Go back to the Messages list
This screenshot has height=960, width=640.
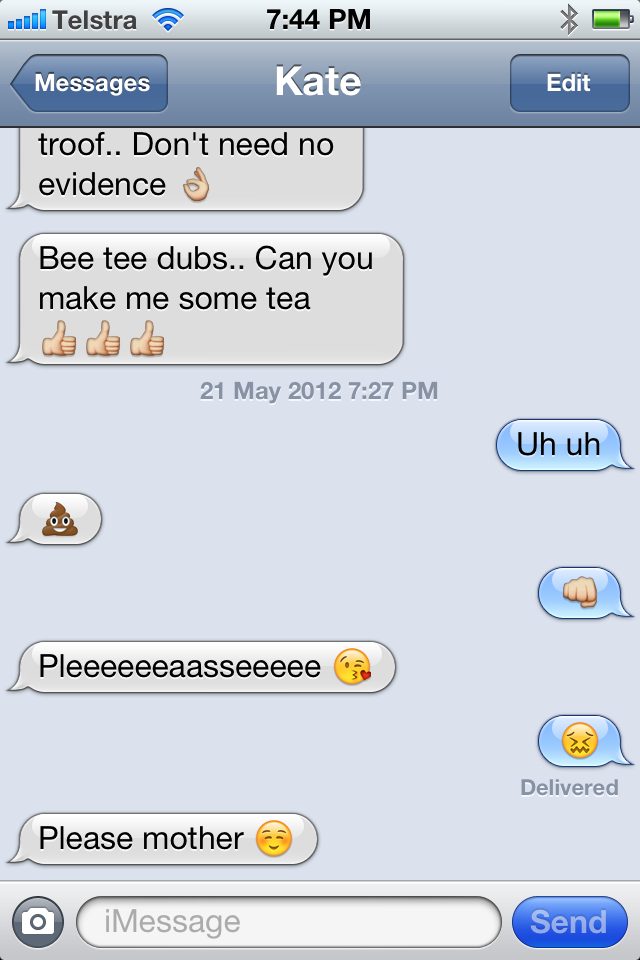point(90,83)
